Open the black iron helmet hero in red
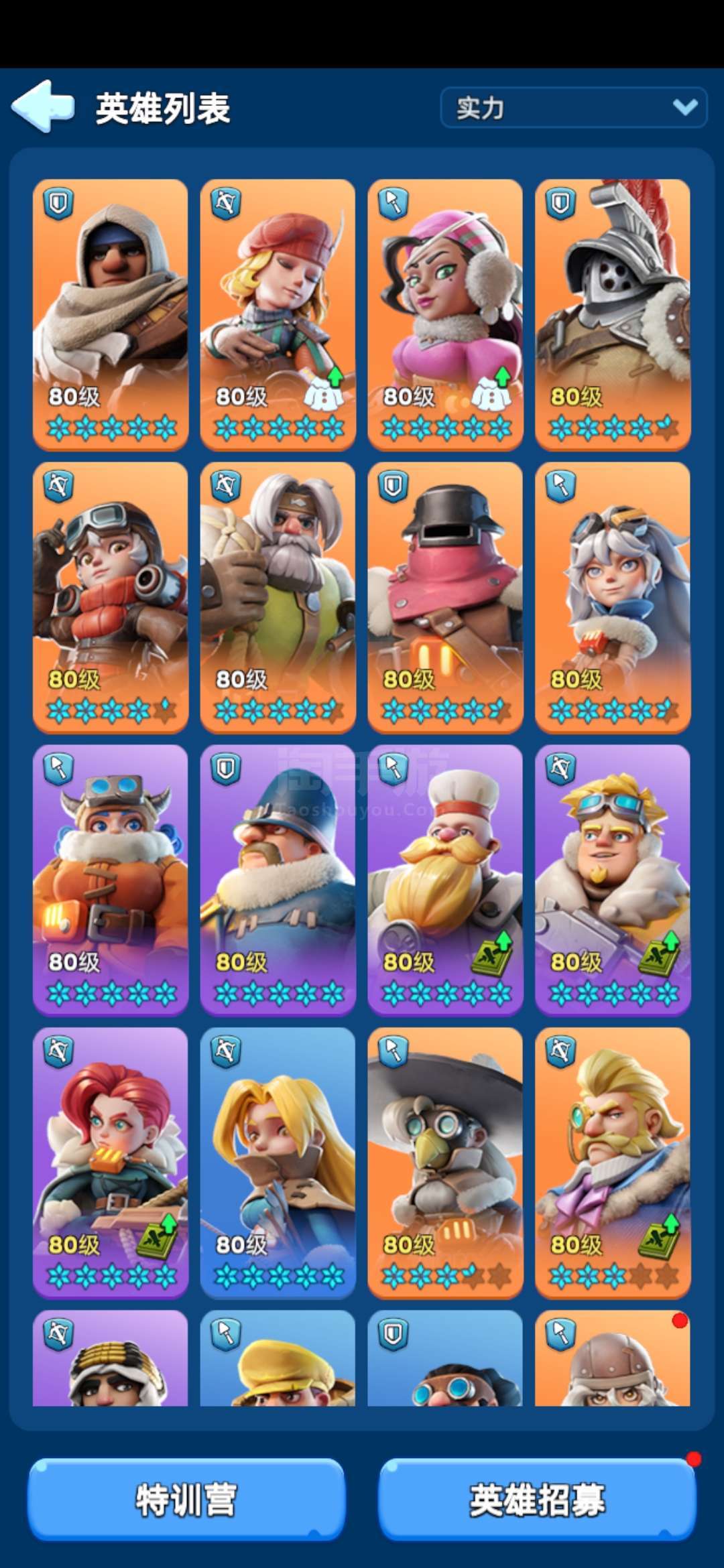Screen dimensions: 724x1568 [x=445, y=597]
